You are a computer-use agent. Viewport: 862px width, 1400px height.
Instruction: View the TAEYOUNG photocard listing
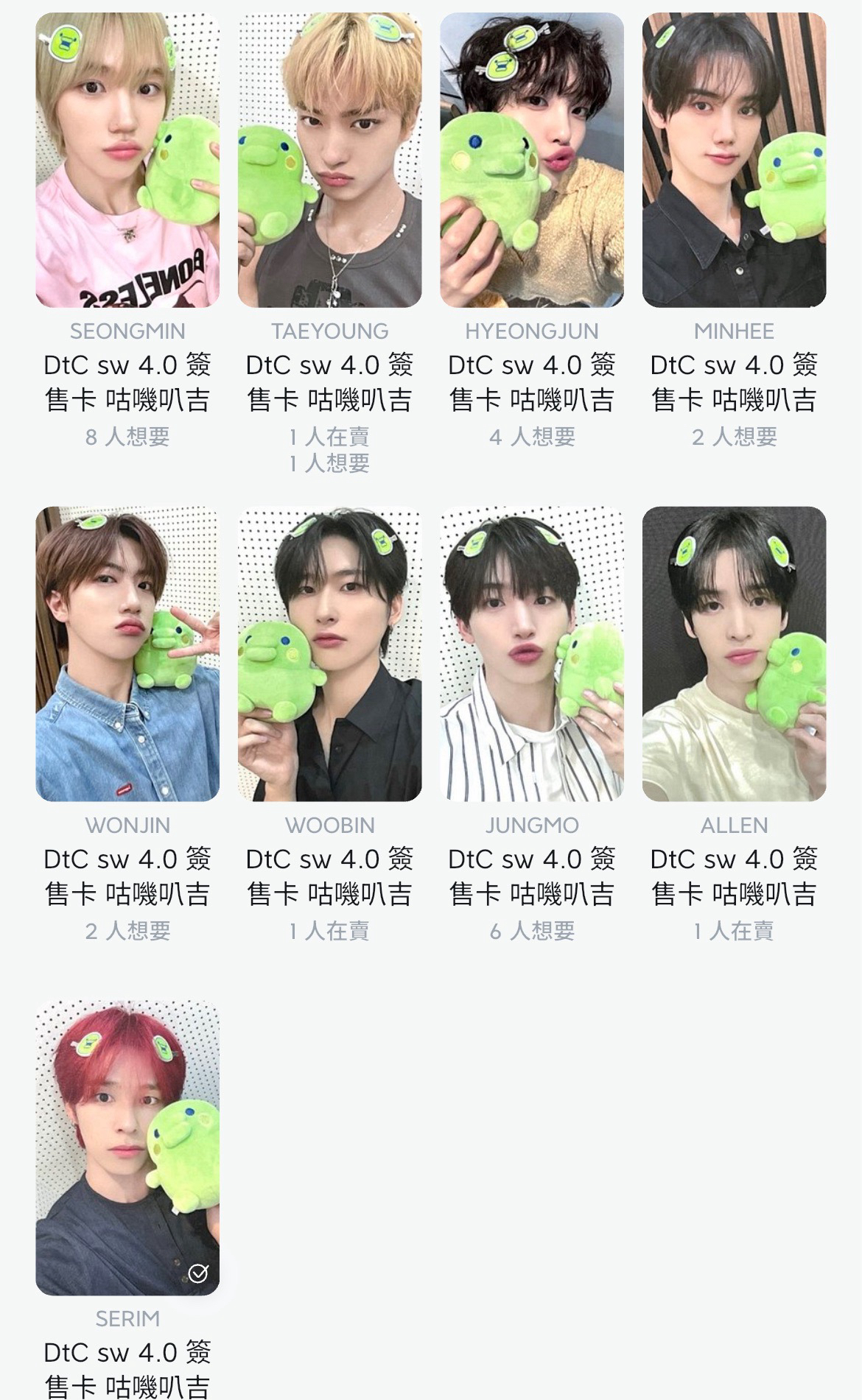(x=329, y=160)
